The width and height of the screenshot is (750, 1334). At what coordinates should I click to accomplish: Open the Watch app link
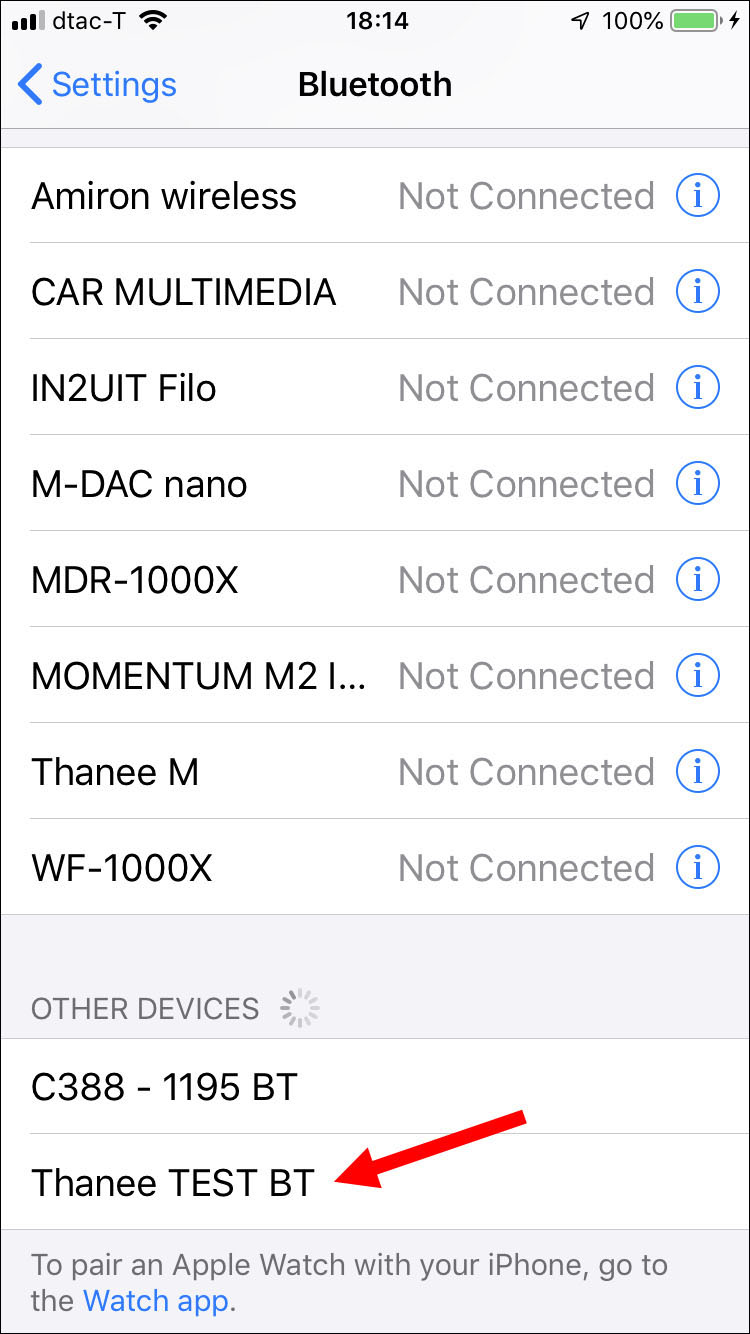[156, 1301]
